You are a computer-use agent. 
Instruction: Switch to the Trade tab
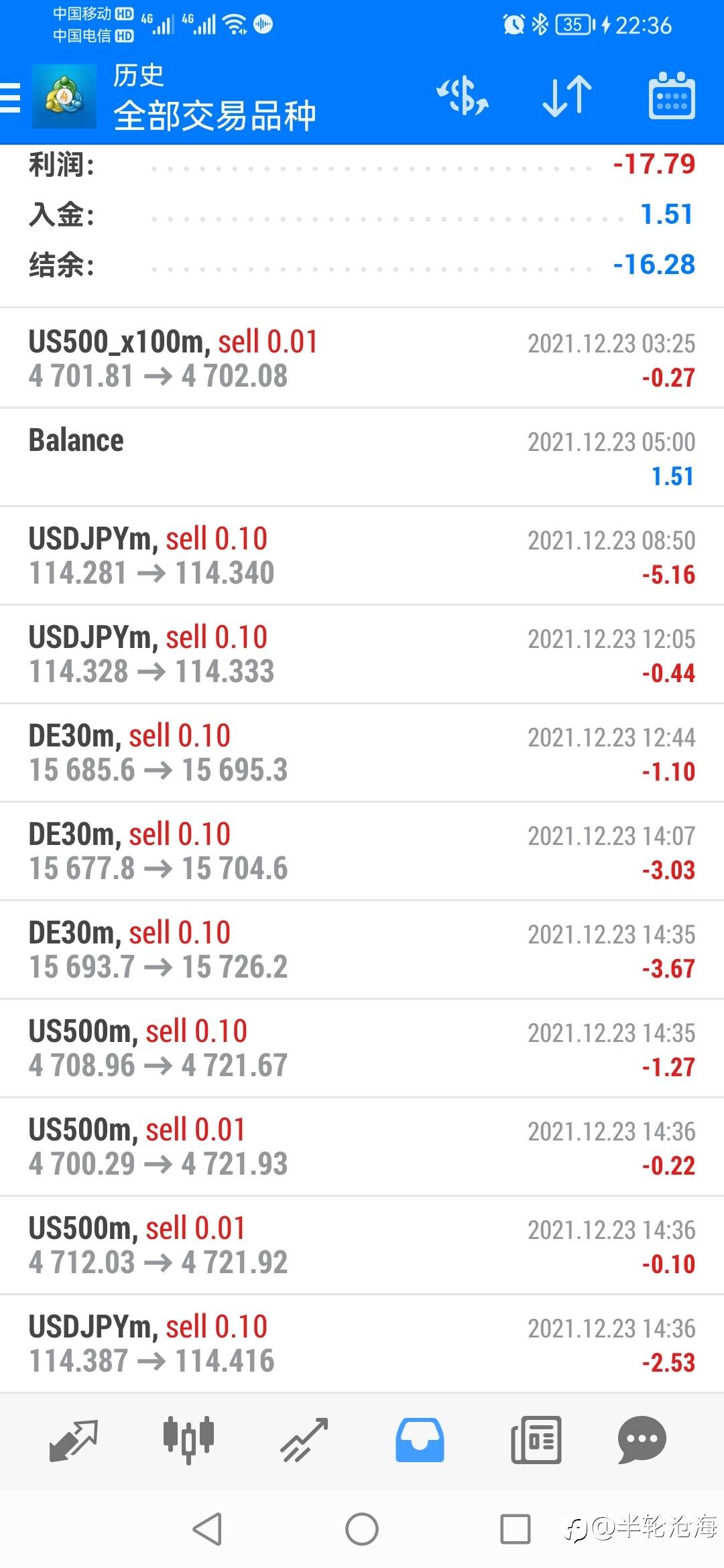[x=304, y=1440]
